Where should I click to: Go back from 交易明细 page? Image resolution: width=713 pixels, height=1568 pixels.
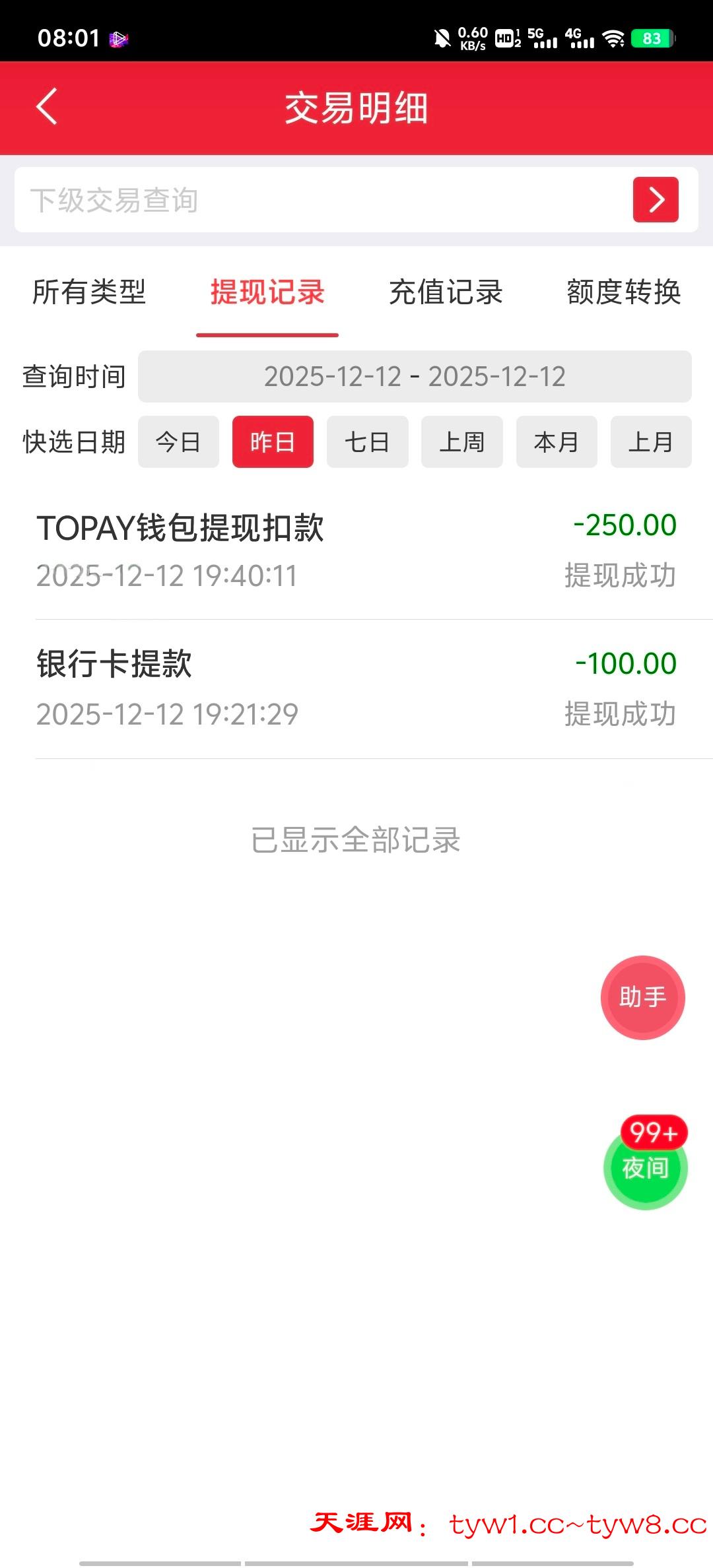coord(47,107)
